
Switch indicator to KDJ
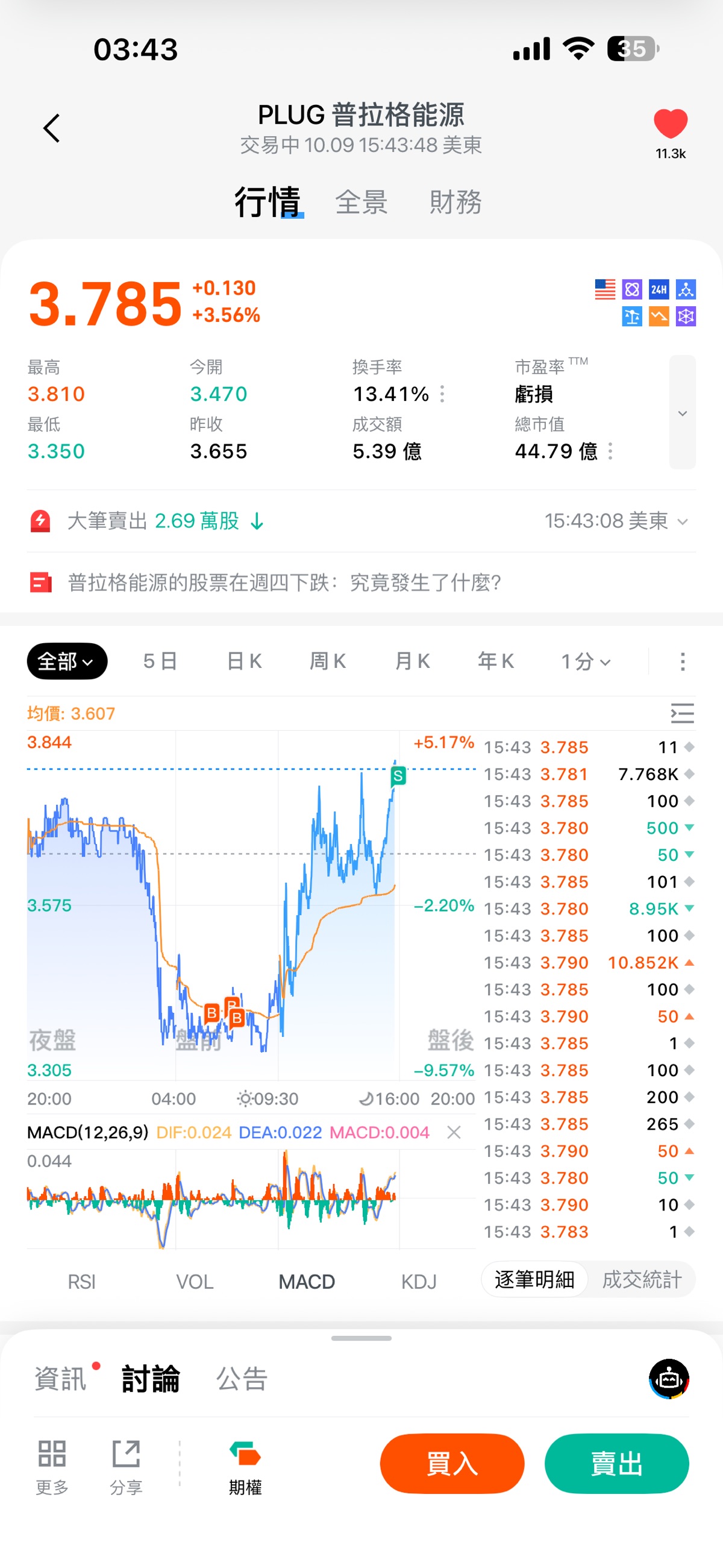tap(419, 1282)
